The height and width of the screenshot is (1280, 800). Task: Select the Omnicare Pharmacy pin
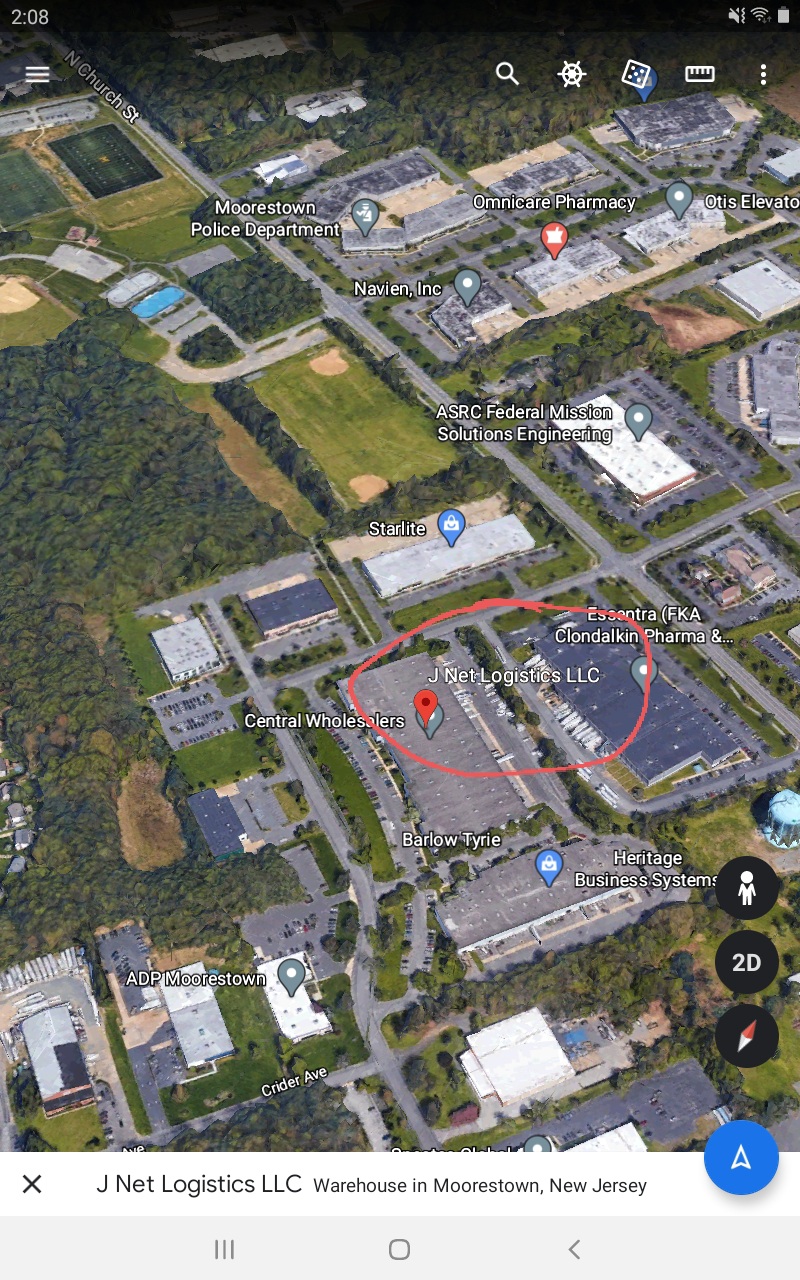coord(553,238)
